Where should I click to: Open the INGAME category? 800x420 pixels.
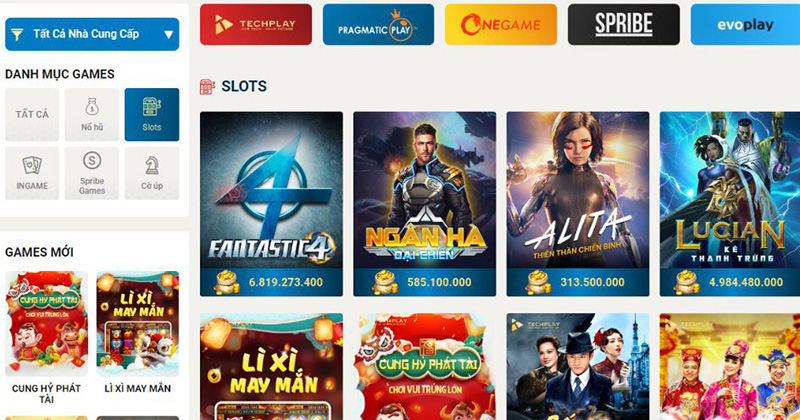tap(31, 173)
